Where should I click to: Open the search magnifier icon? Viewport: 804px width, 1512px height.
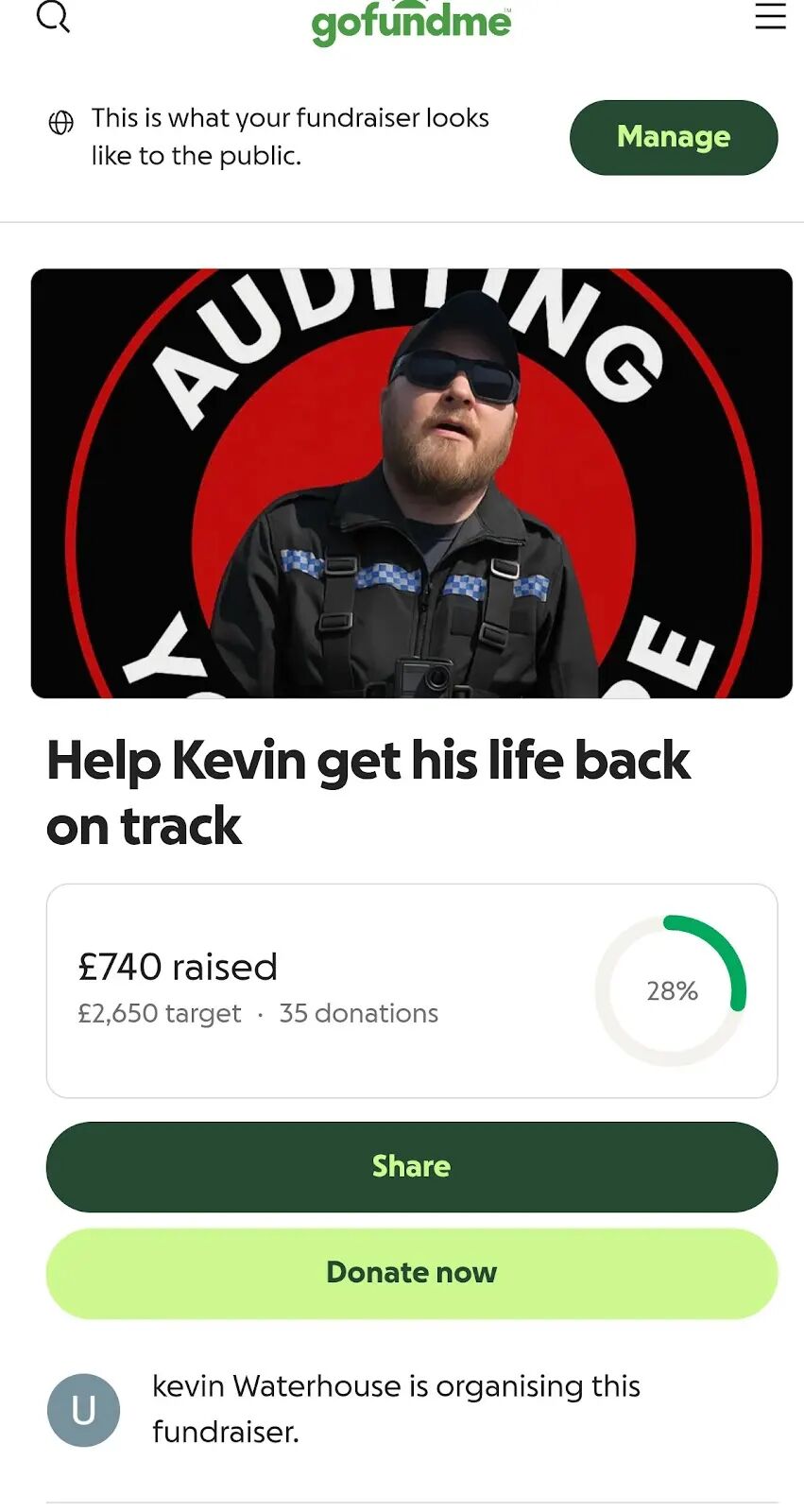[x=53, y=16]
